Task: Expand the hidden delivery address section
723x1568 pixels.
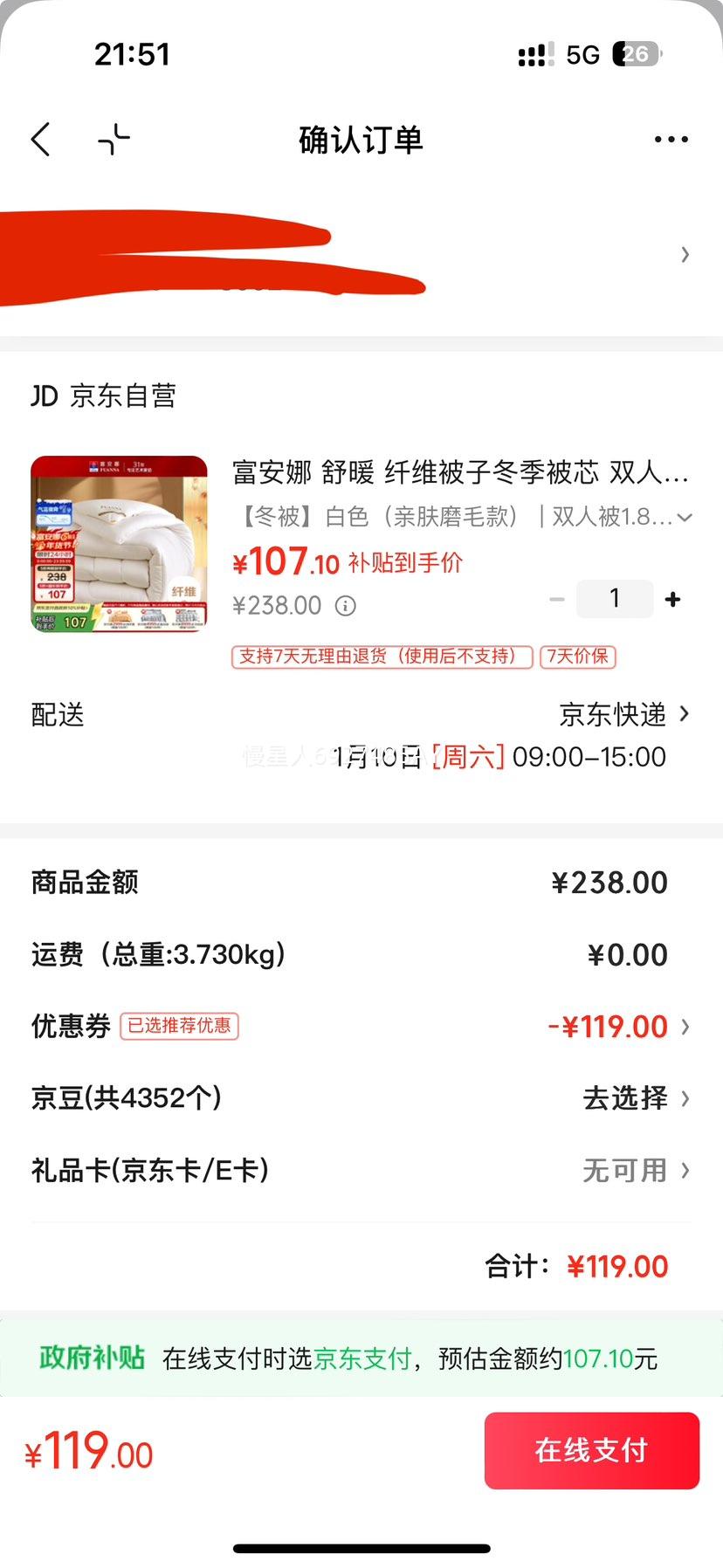Action: pos(685,254)
